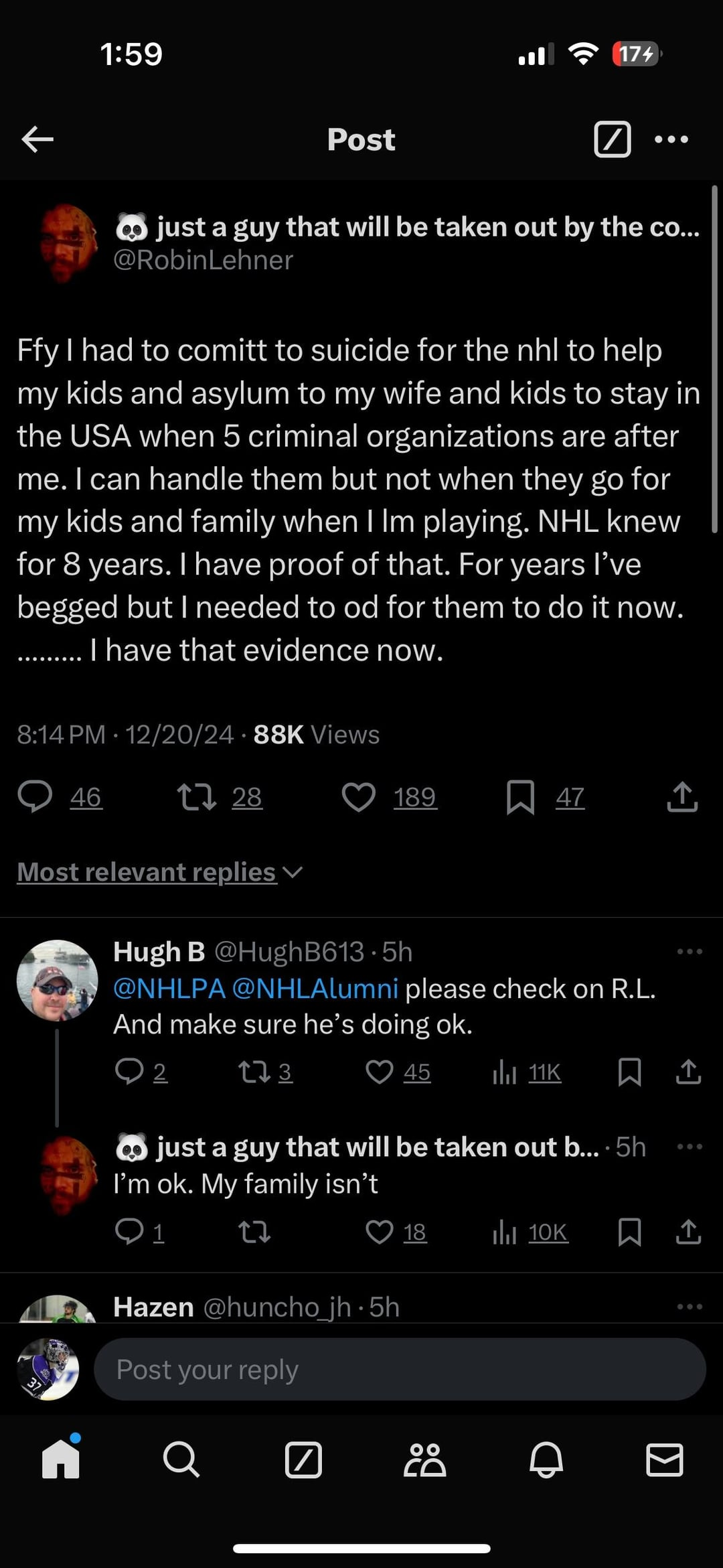Screen dimensions: 723x1568
Task: Reply to the main post via comment icon
Action: (35, 797)
